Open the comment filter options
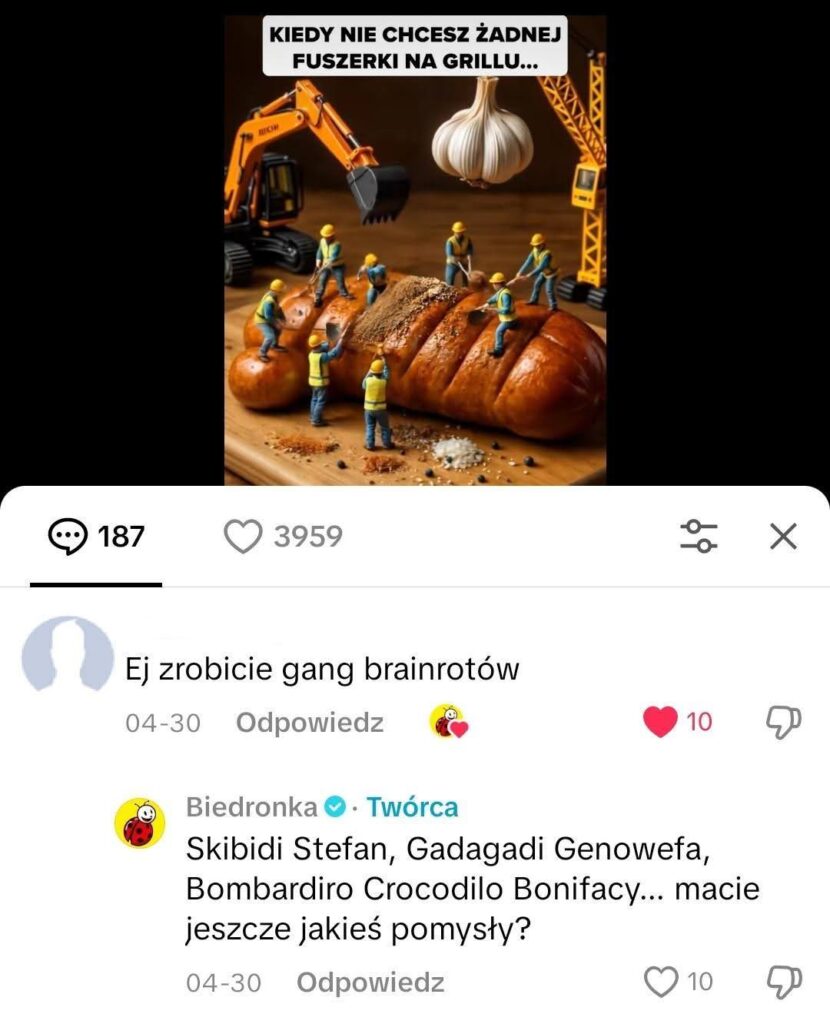This screenshot has width=830, height=1024. point(699,537)
